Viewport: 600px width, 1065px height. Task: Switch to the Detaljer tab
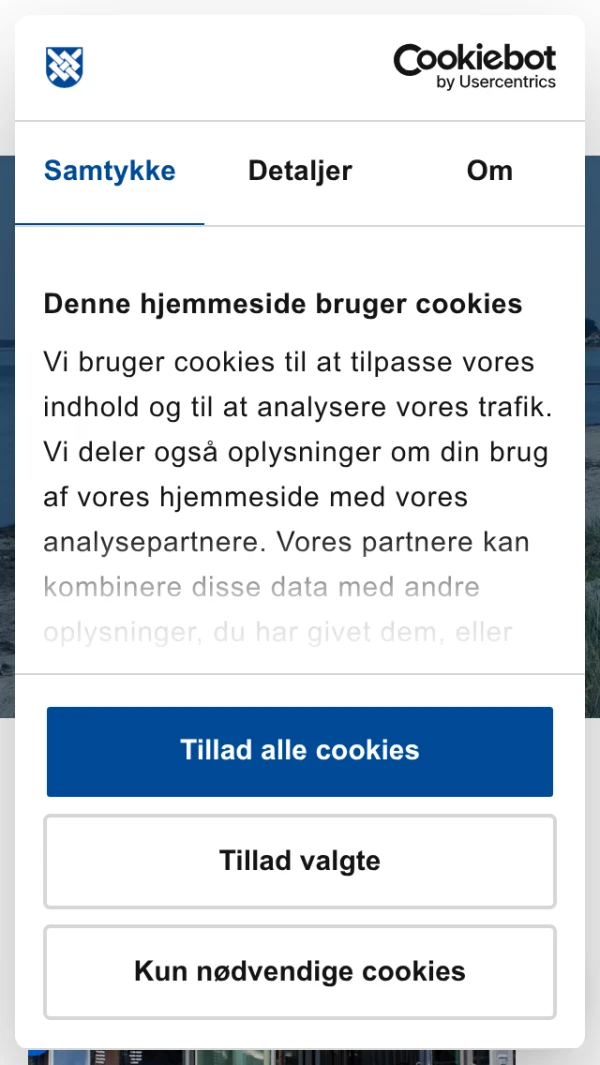300,171
